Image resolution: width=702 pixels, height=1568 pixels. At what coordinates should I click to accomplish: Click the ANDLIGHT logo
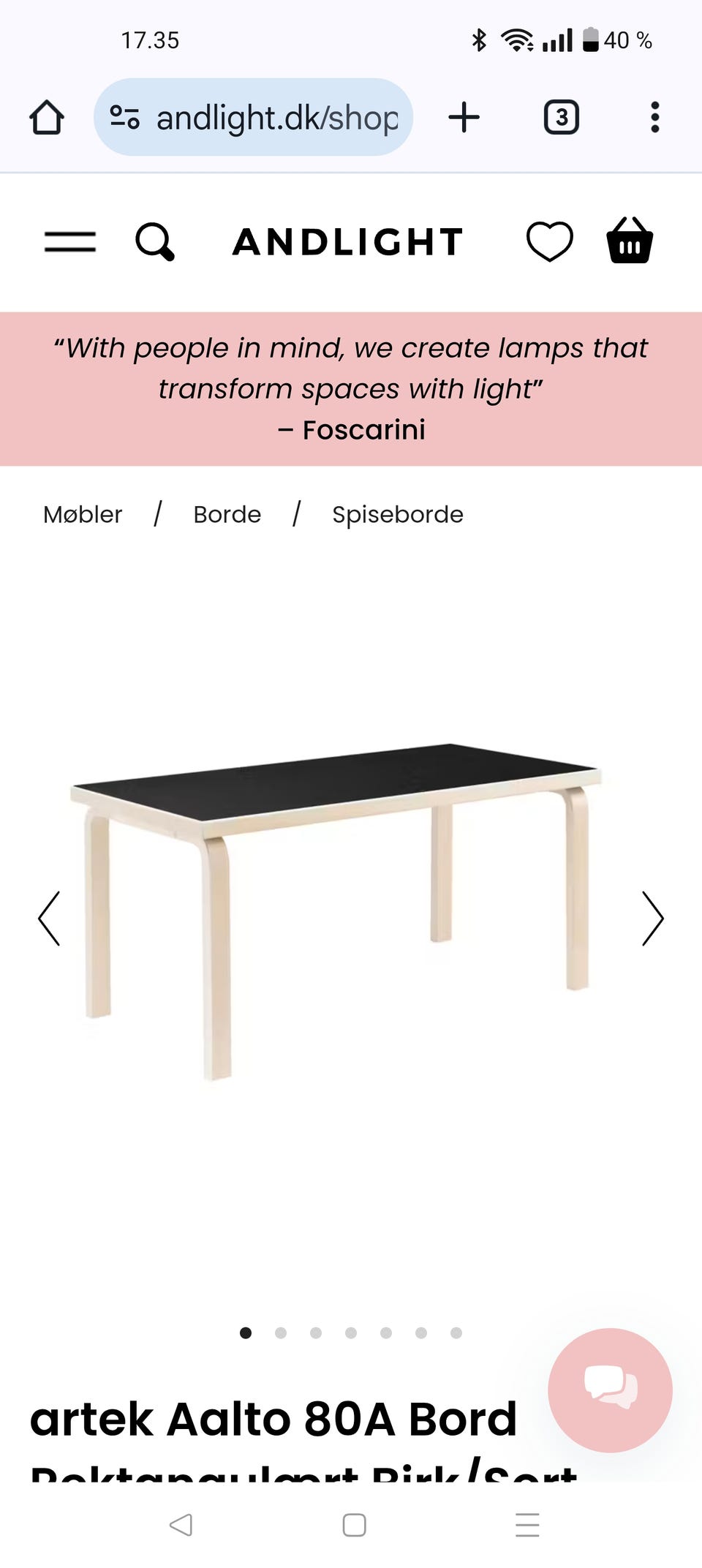point(349,243)
